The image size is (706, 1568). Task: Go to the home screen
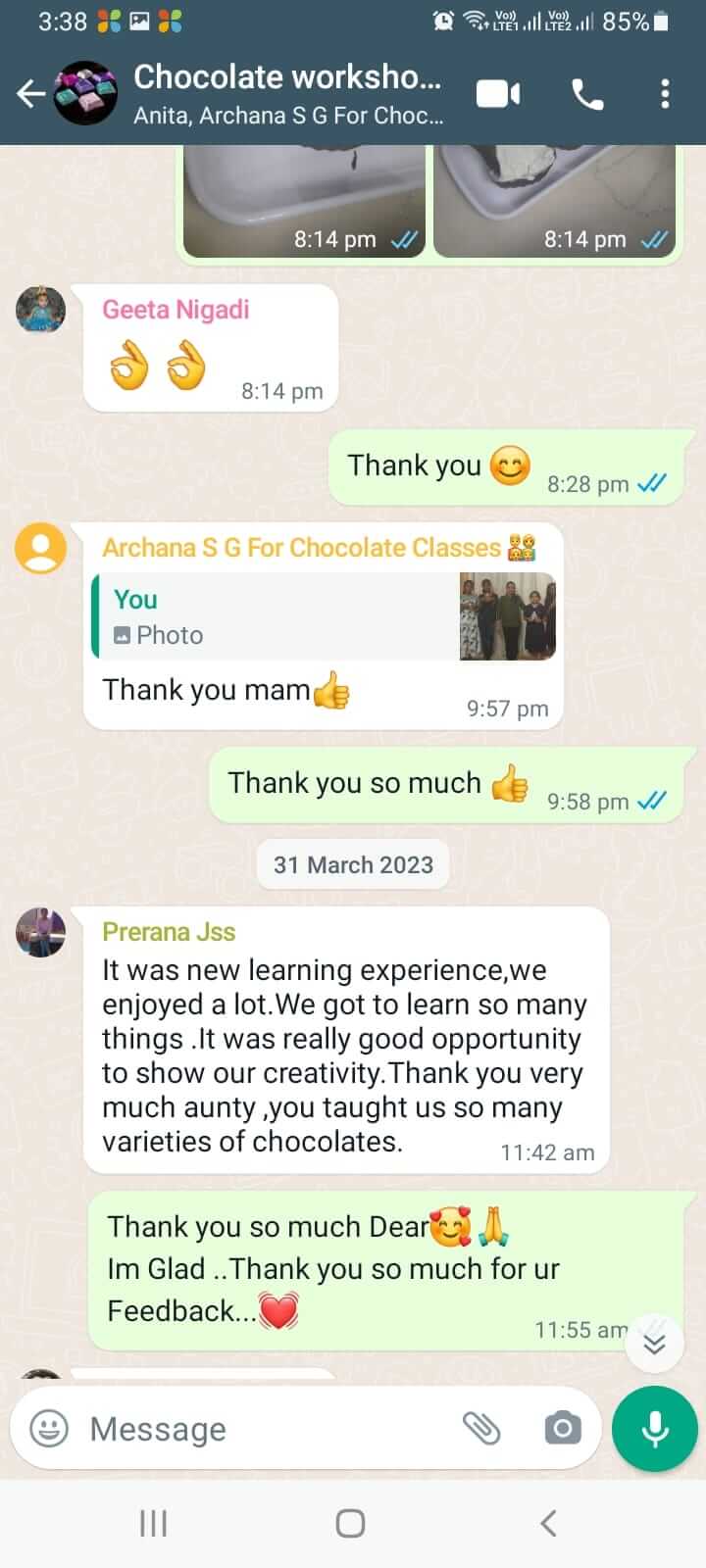tap(350, 1523)
